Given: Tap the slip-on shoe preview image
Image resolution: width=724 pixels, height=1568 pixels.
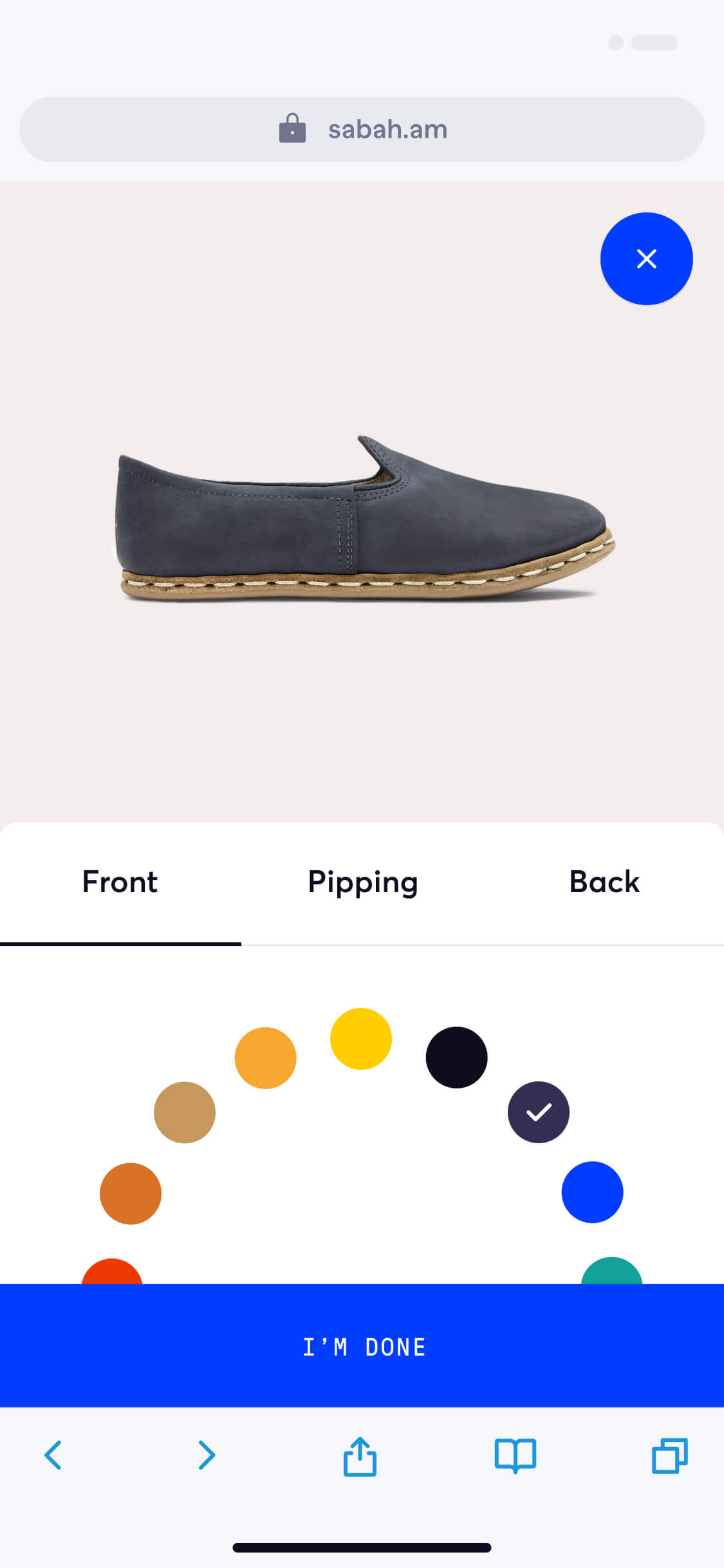Looking at the screenshot, I should coord(362,521).
